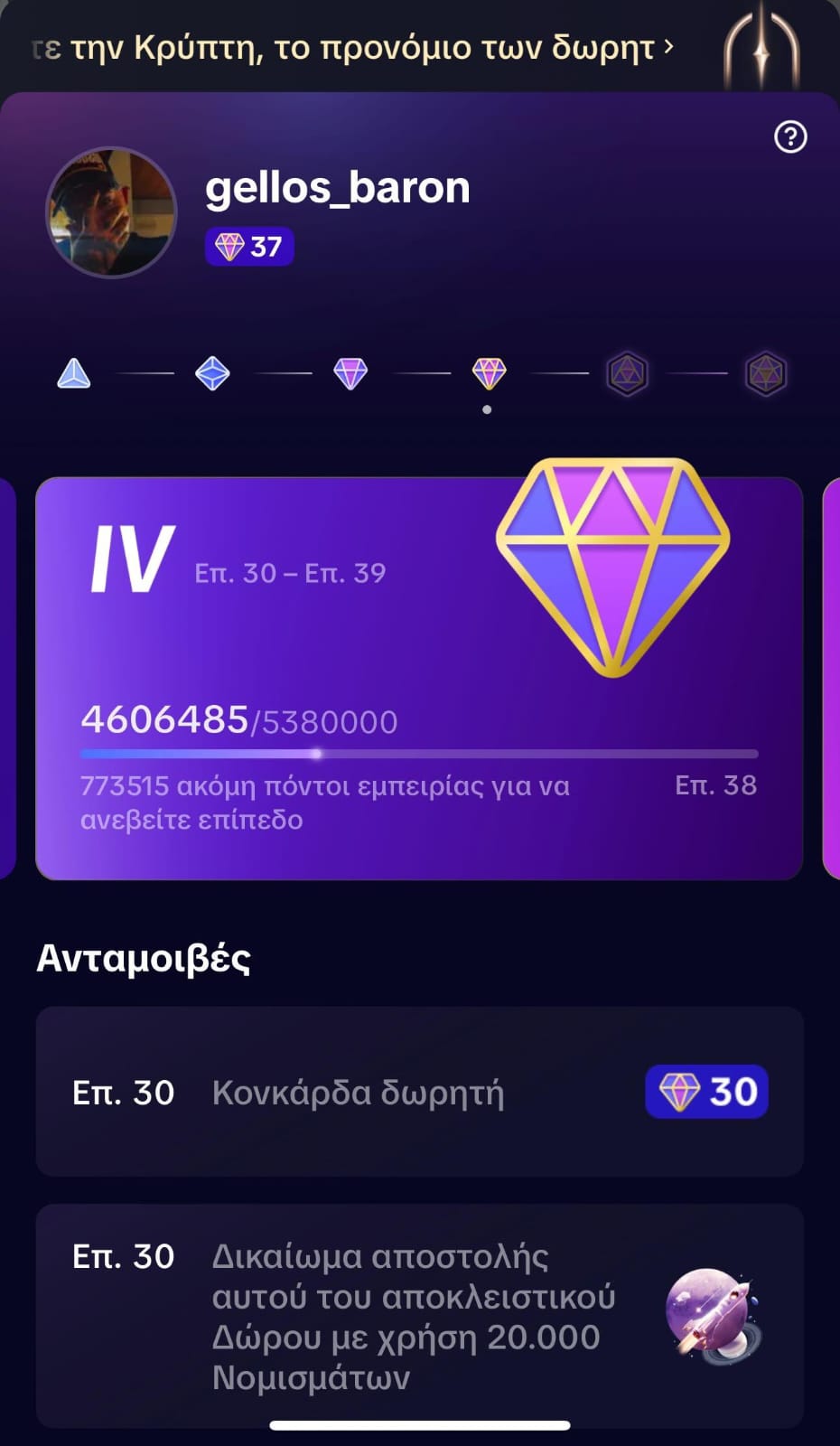The height and width of the screenshot is (1446, 840).
Task: Select the sixth tier locked hexagon badge
Action: click(x=766, y=373)
